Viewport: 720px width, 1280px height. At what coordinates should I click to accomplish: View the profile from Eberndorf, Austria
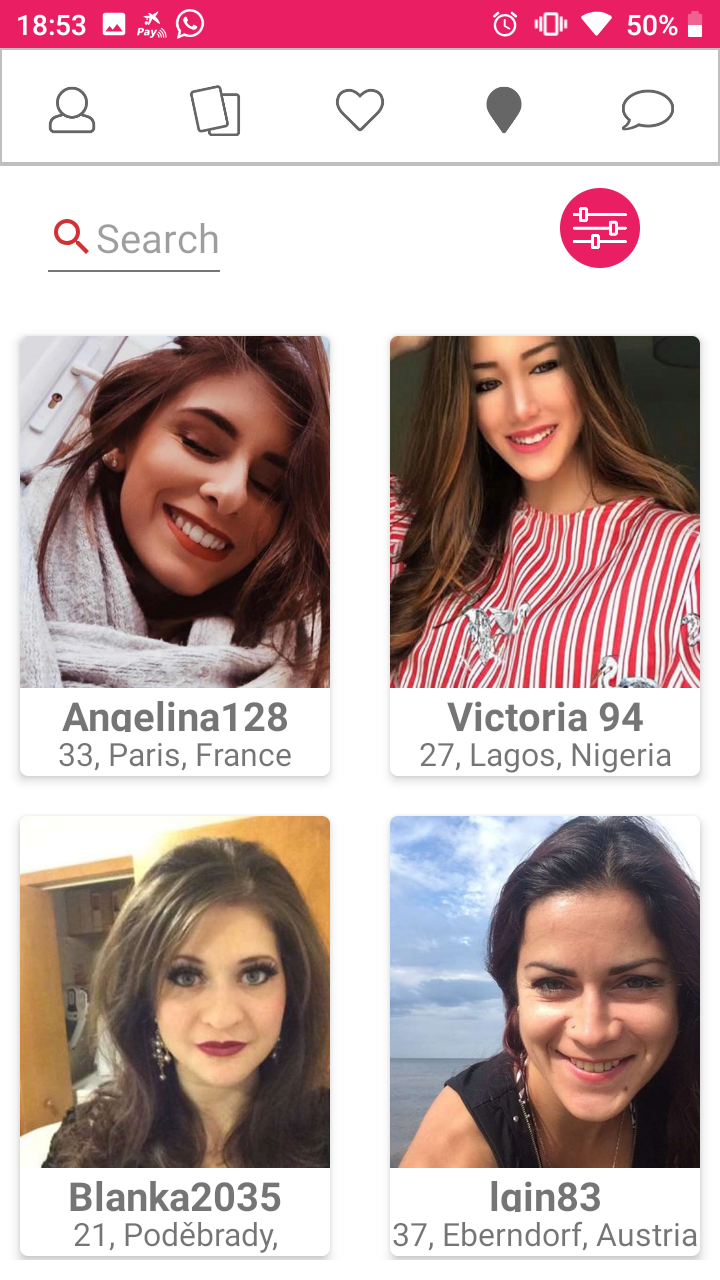[545, 1036]
